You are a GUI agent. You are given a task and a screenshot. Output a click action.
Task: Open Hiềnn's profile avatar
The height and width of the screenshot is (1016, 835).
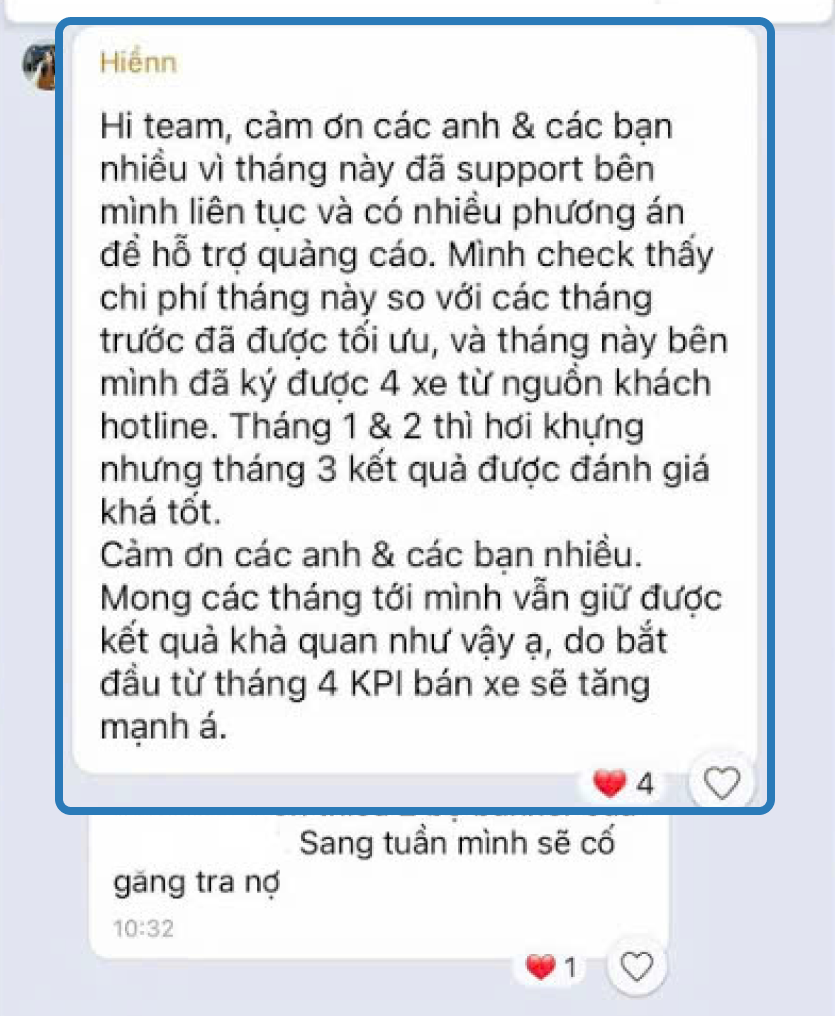coord(40,67)
